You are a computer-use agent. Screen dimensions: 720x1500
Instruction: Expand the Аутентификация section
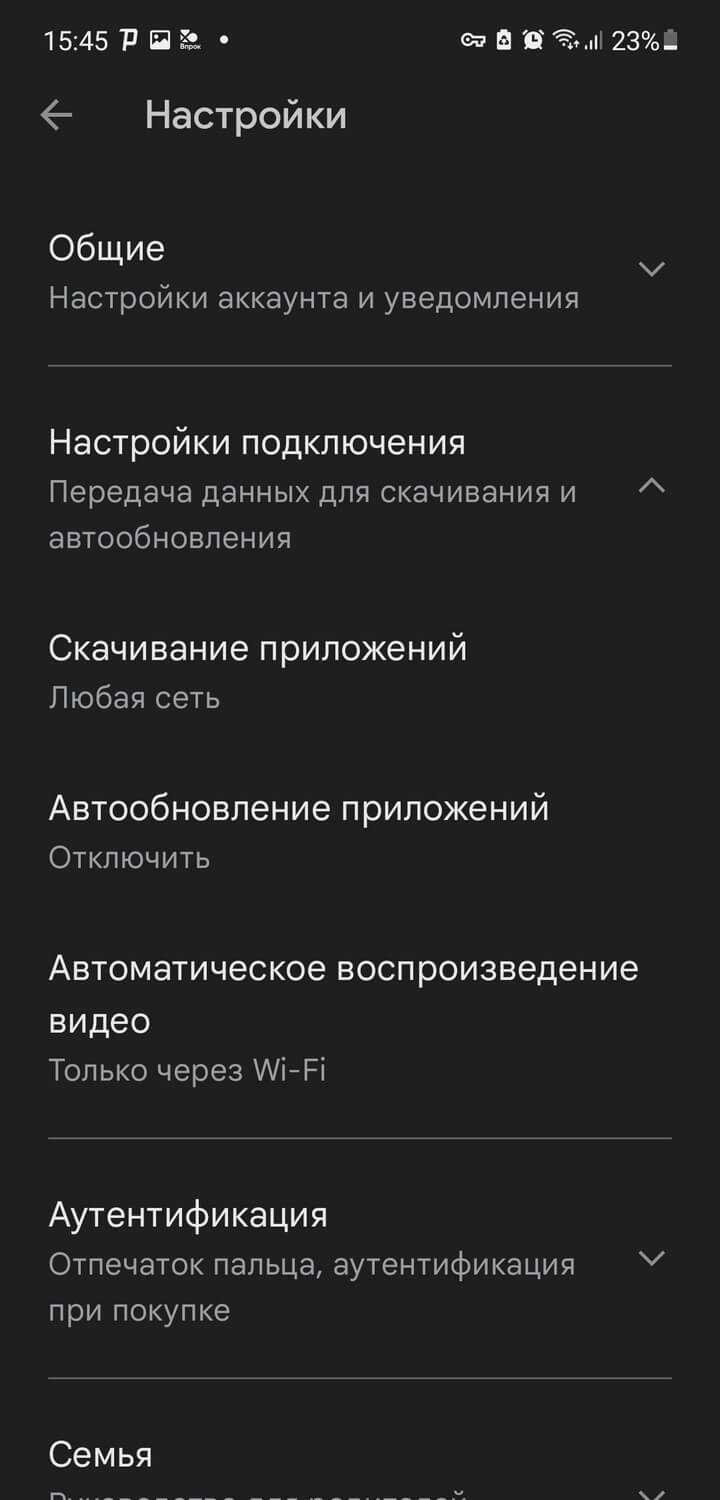(651, 1258)
